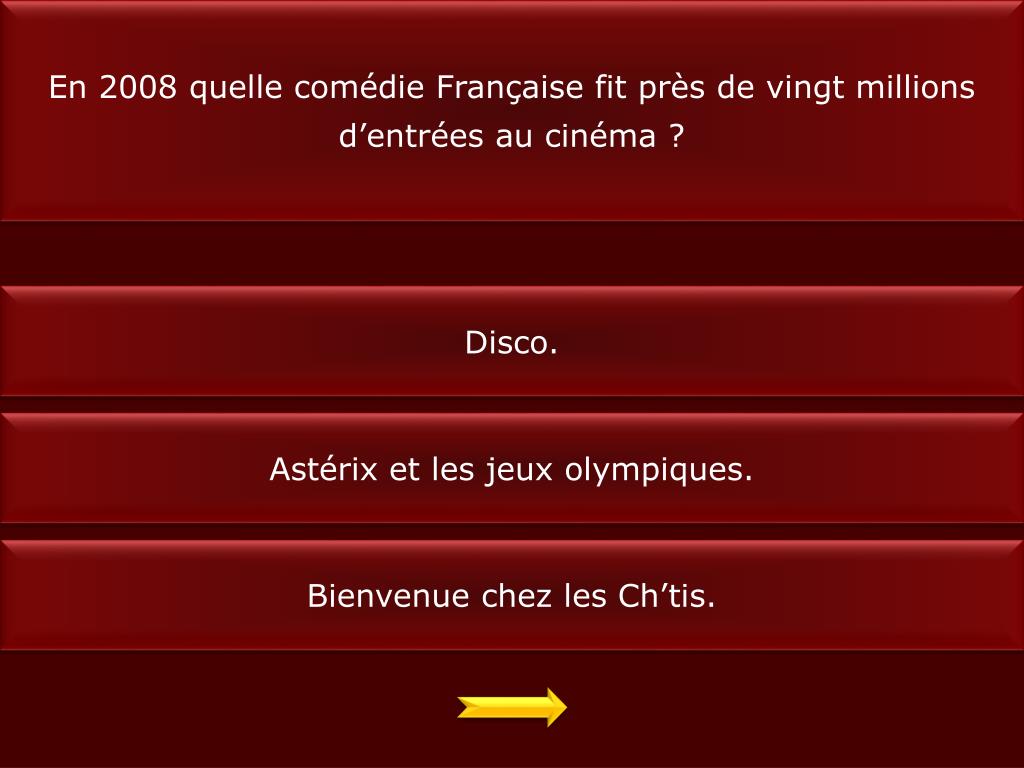The width and height of the screenshot is (1024, 768).
Task: Go to next question with yellow arrow
Action: pos(512,707)
